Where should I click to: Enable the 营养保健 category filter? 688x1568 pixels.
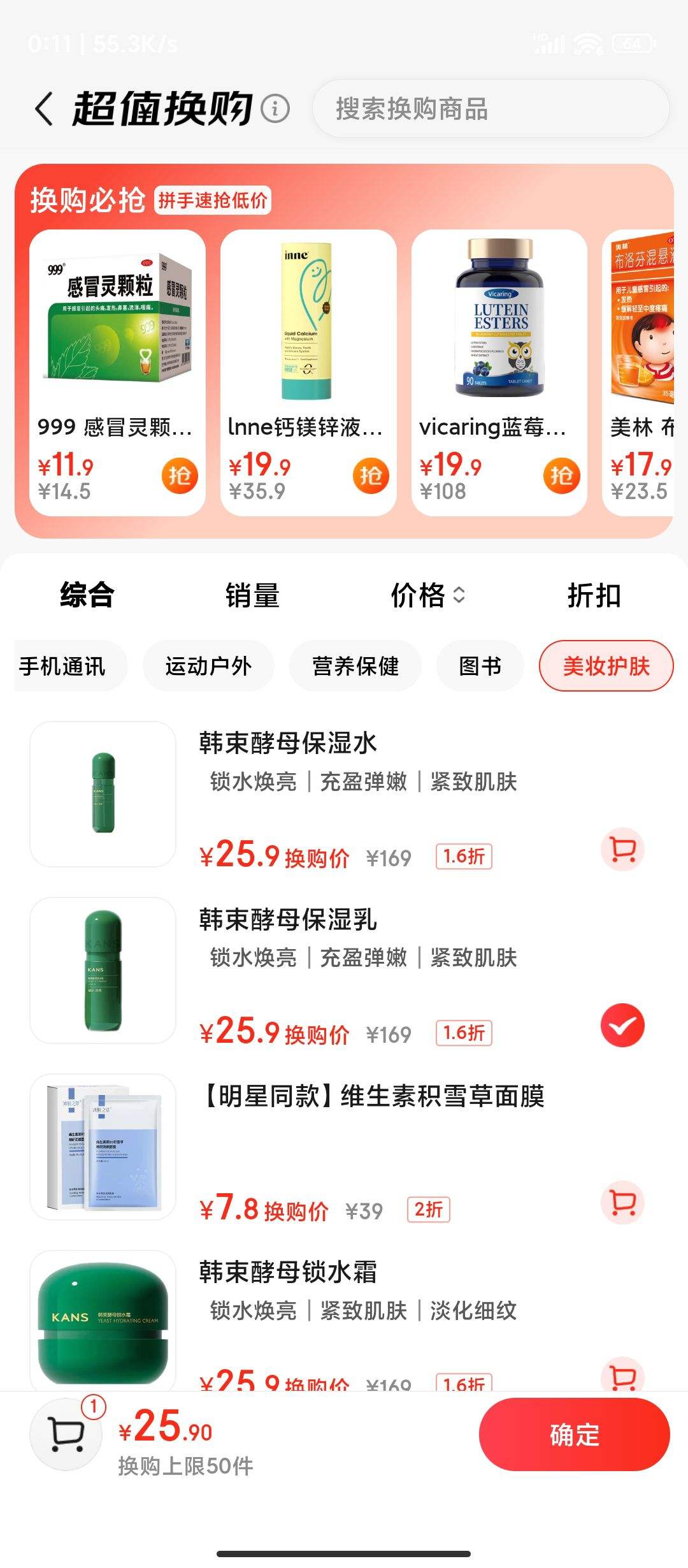pyautogui.click(x=354, y=665)
